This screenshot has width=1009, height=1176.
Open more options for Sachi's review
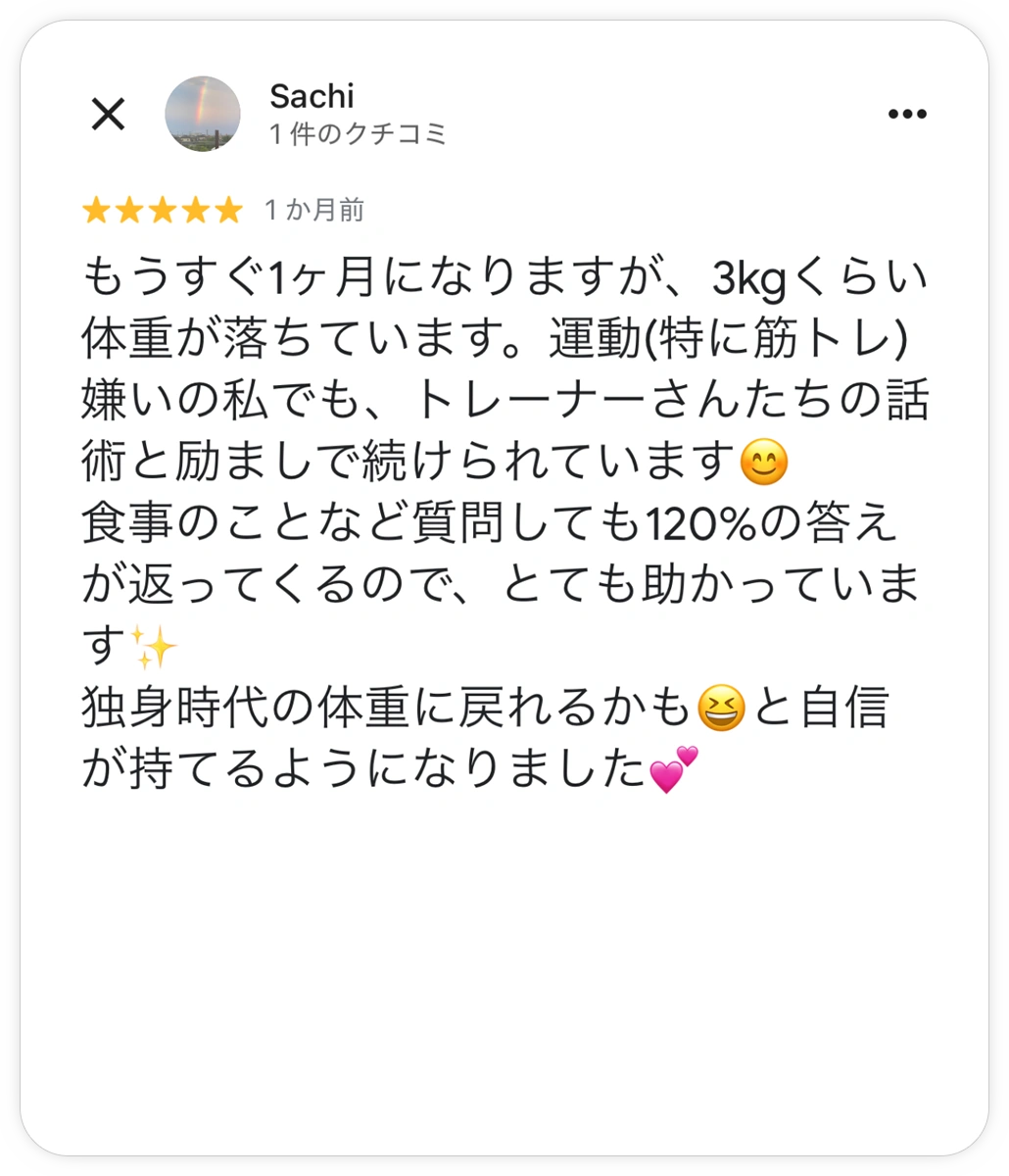point(906,115)
